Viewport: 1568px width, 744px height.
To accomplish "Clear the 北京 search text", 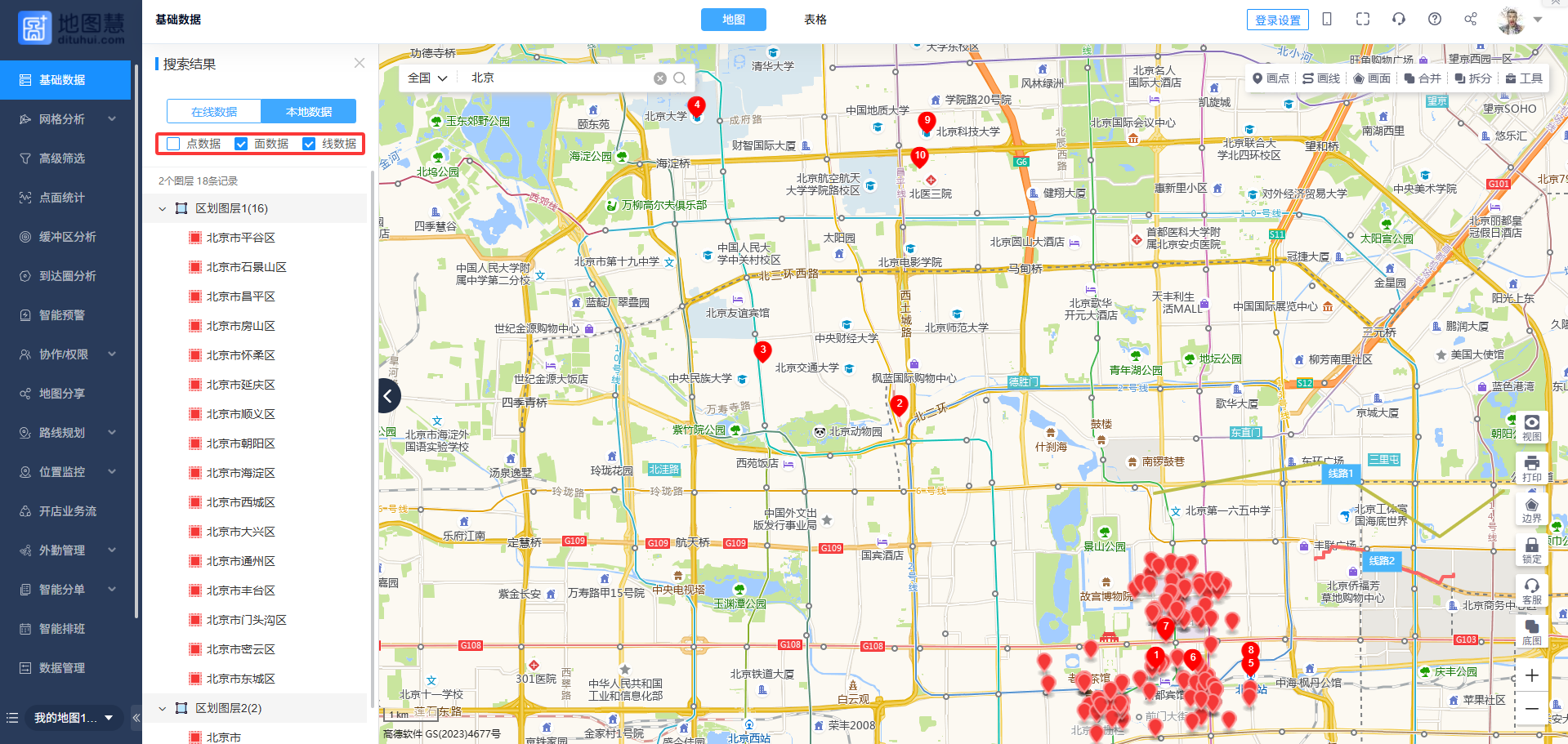I will click(x=659, y=78).
